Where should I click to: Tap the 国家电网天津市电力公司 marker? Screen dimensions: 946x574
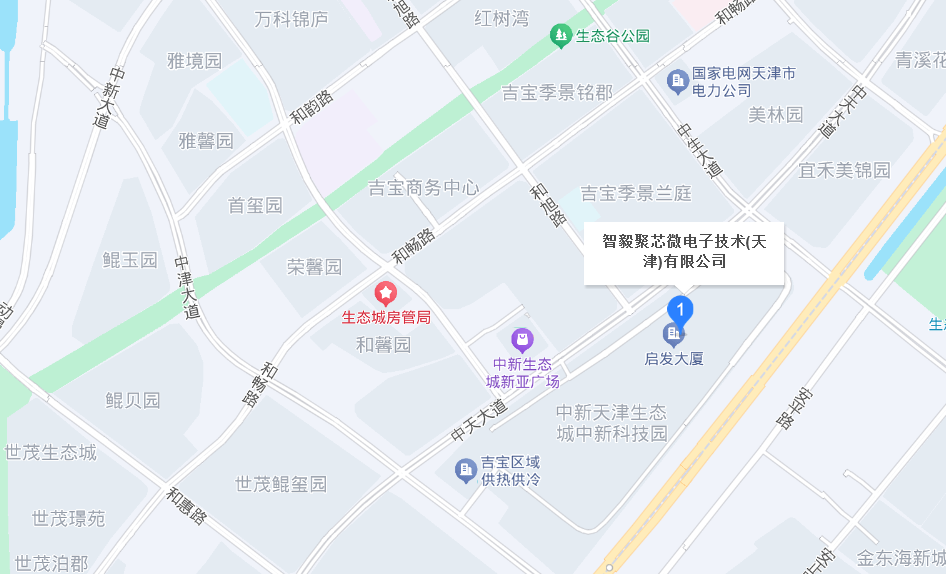[x=678, y=81]
